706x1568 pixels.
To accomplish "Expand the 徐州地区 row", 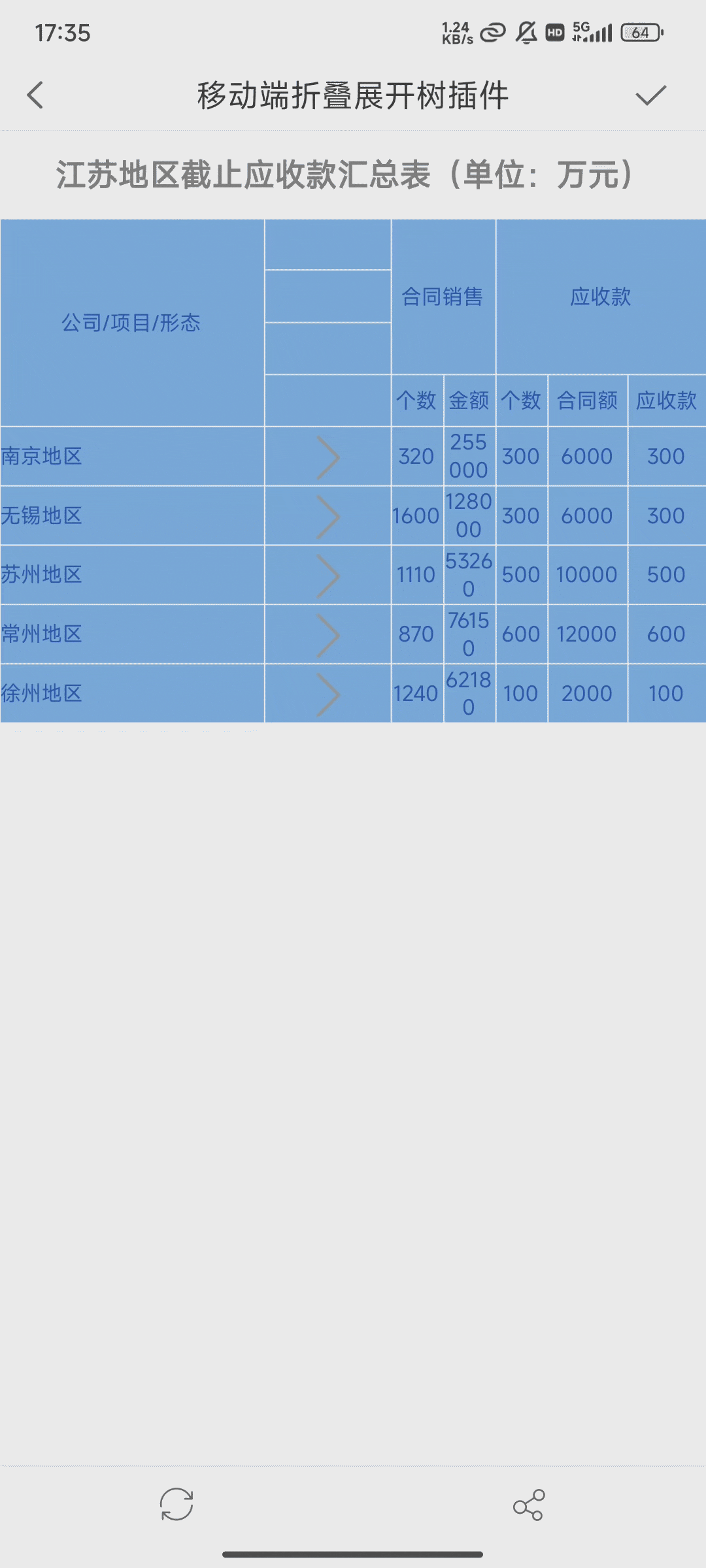I will coord(328,694).
